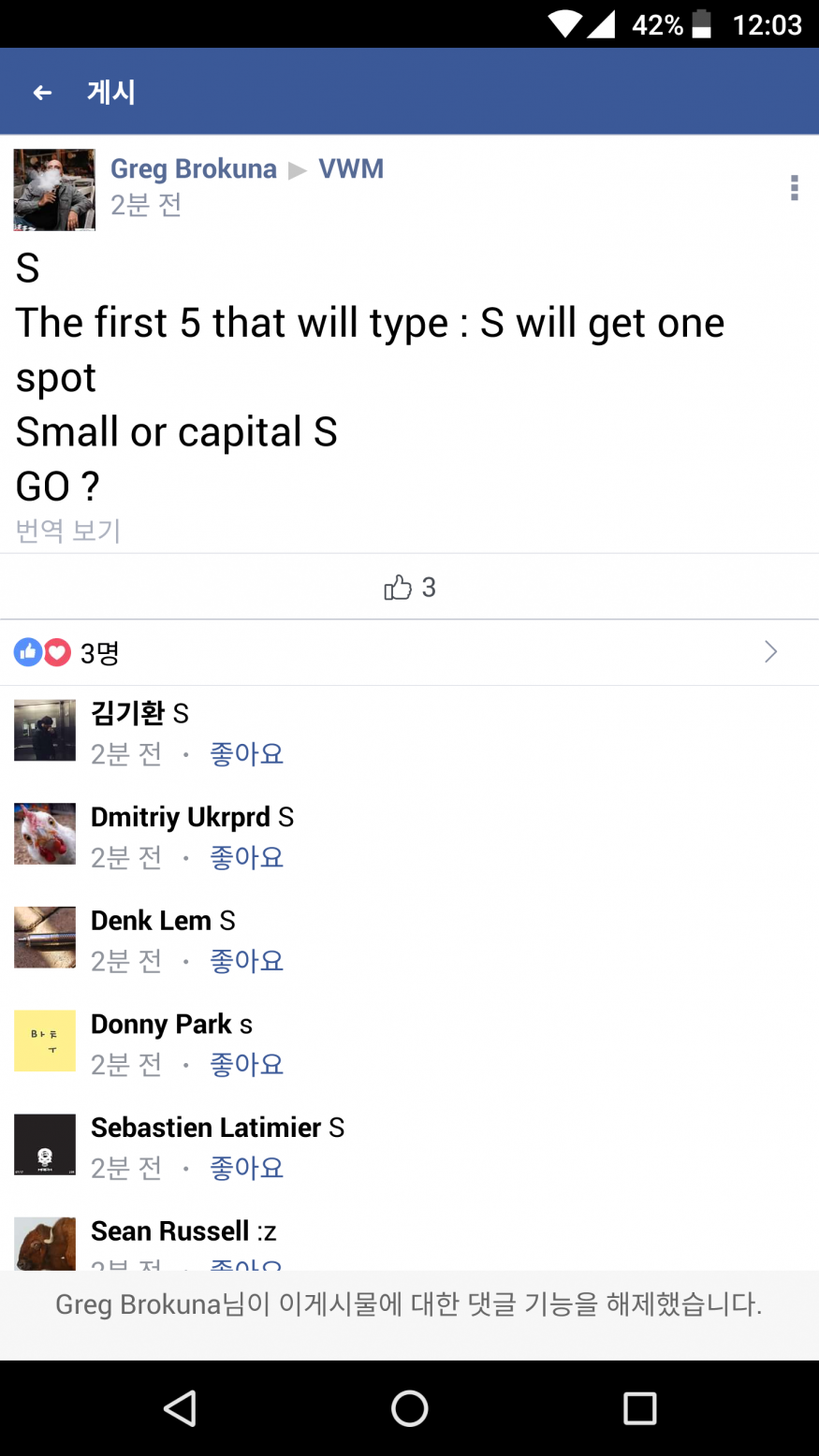819x1456 pixels.
Task: Go back using the header arrow
Action: [x=42, y=92]
